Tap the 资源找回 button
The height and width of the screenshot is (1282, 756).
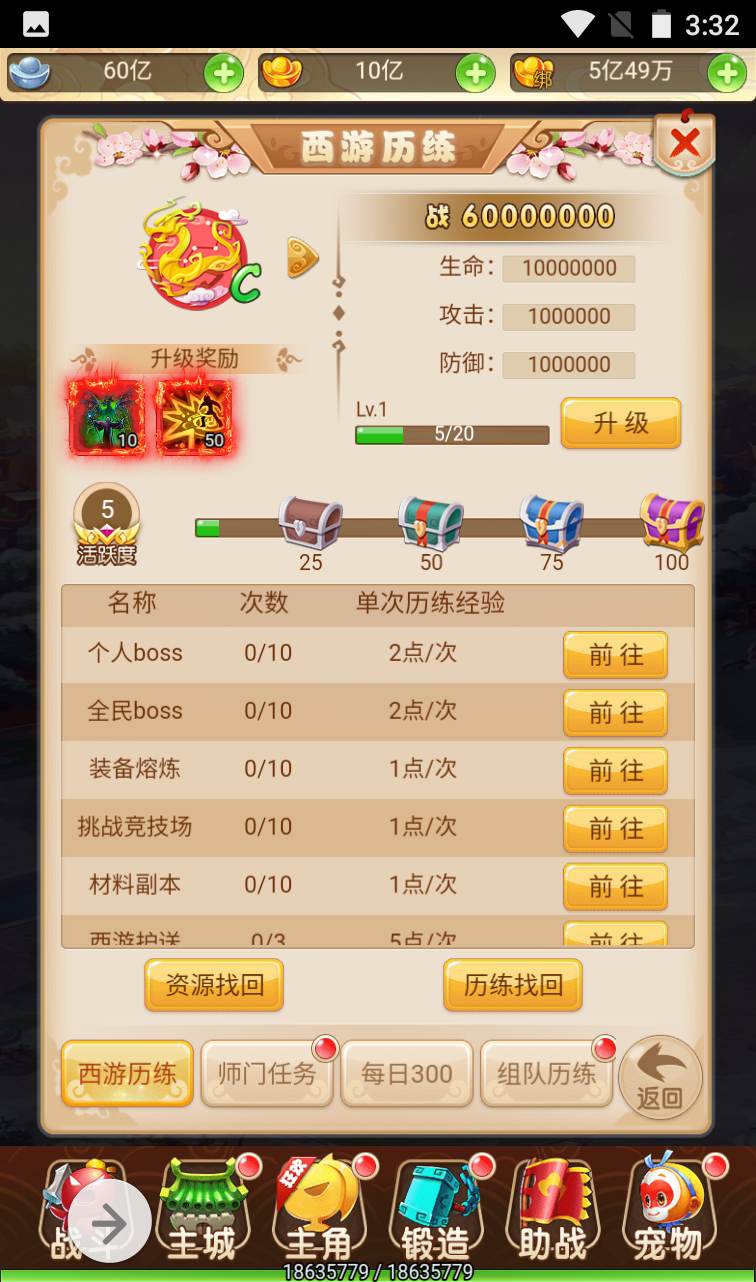coord(214,985)
